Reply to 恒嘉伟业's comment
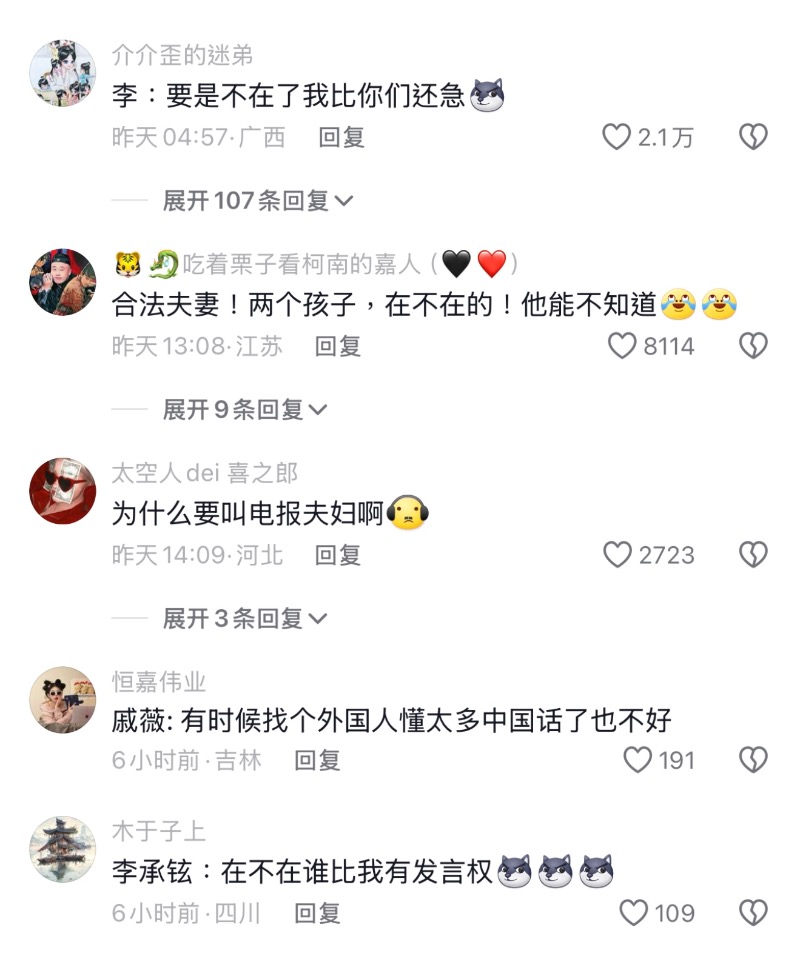This screenshot has height=956, width=800. (317, 760)
